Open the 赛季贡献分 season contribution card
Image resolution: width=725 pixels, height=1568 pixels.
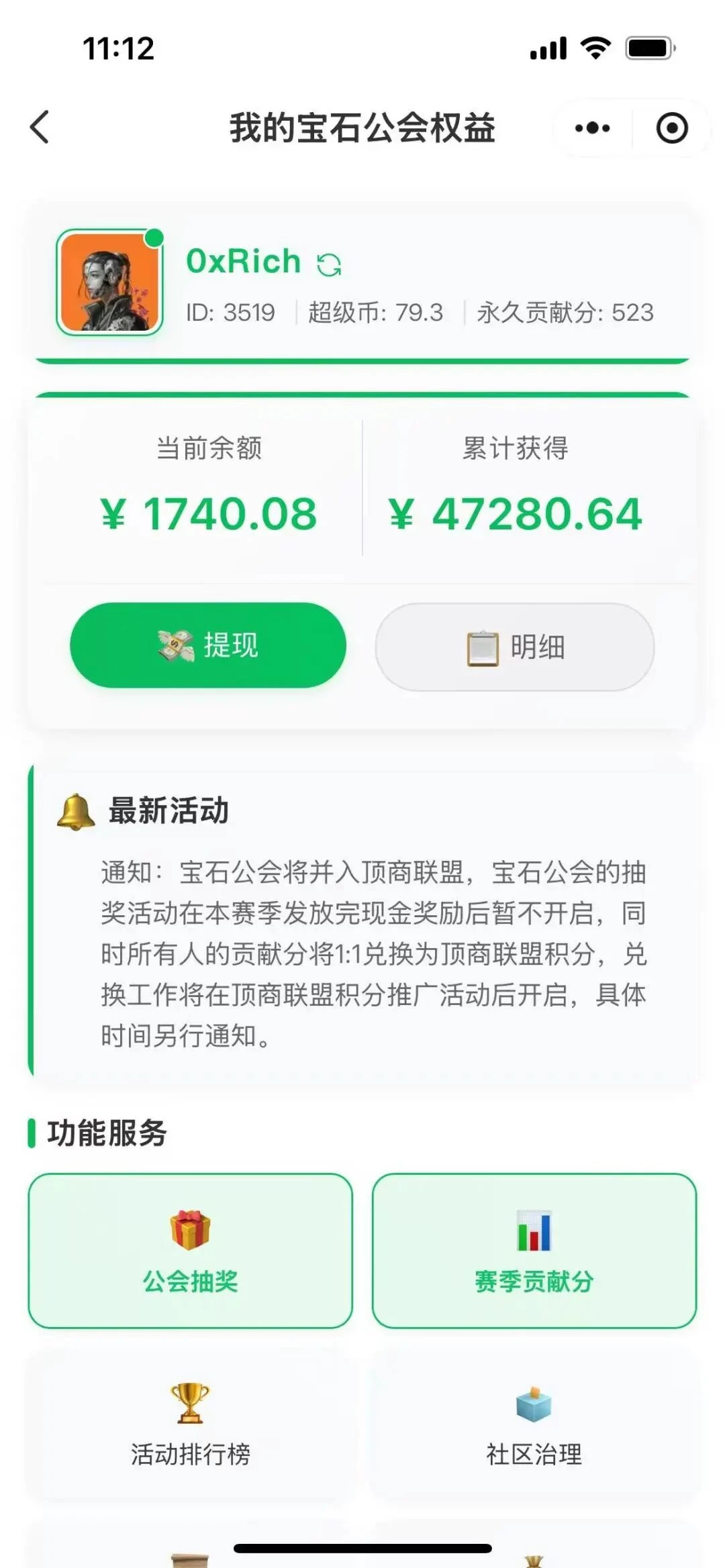(534, 1251)
